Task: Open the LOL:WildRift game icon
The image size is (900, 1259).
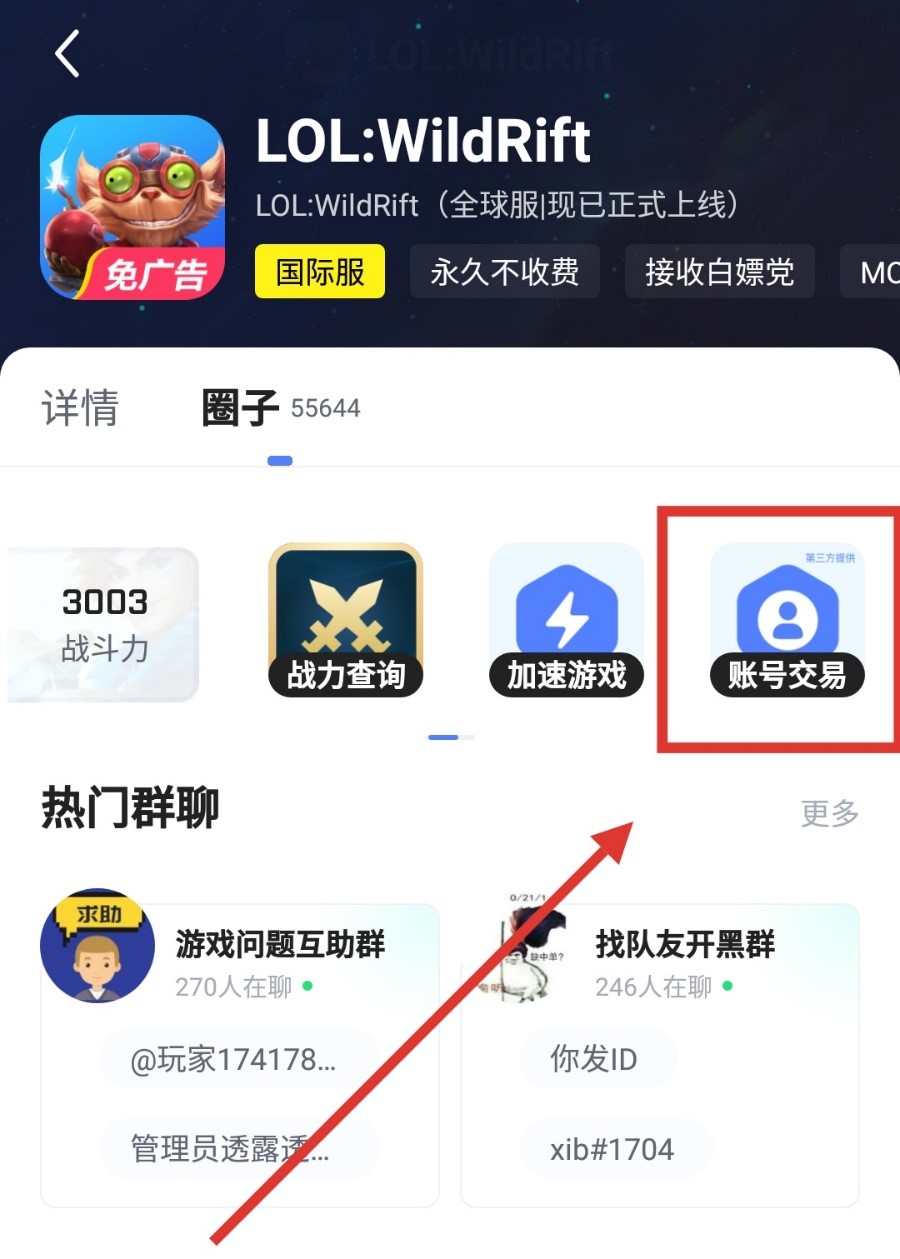Action: 132,207
